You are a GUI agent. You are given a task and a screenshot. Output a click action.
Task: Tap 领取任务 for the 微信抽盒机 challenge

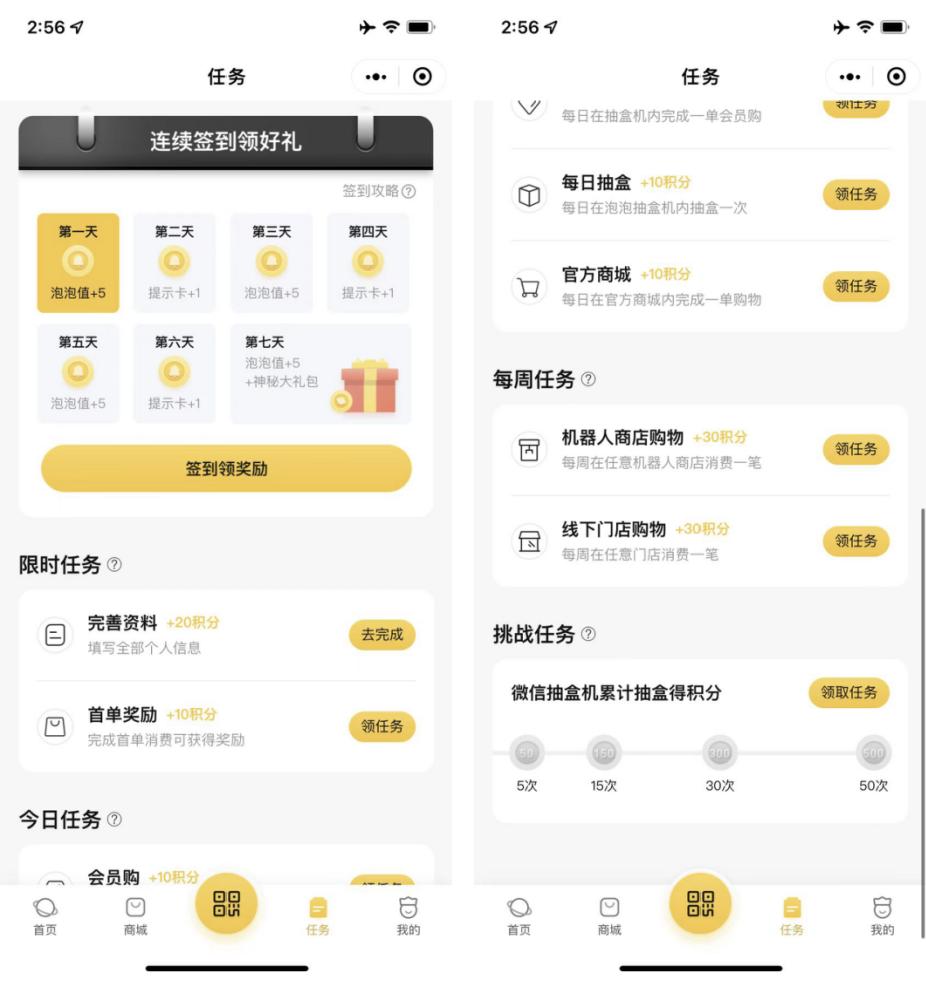click(849, 692)
